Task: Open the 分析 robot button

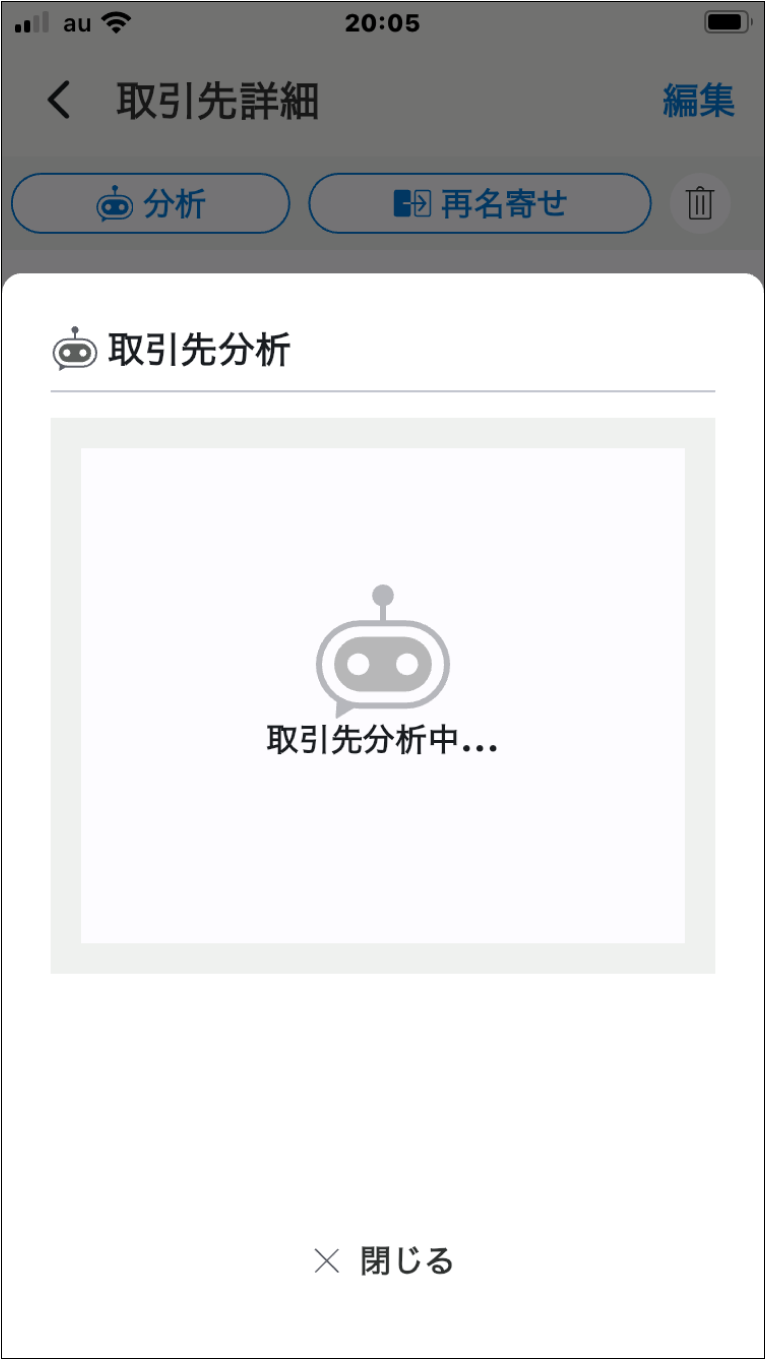Action: (151, 204)
